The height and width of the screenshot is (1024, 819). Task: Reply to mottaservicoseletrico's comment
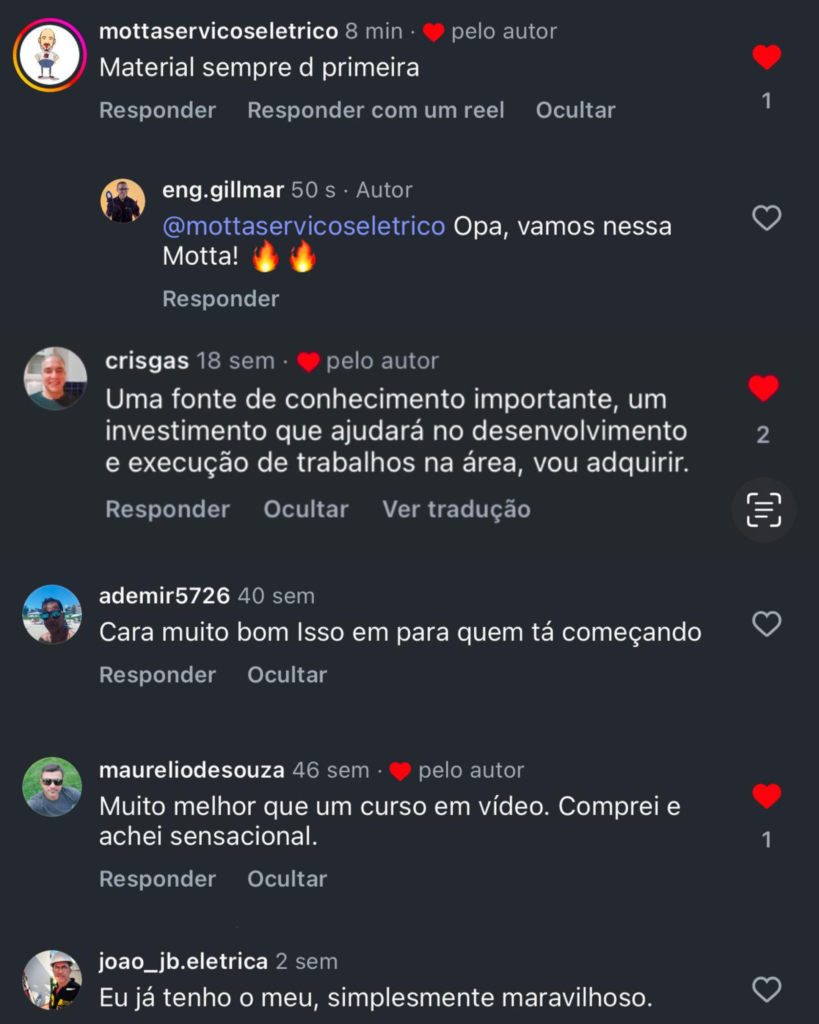[x=157, y=110]
